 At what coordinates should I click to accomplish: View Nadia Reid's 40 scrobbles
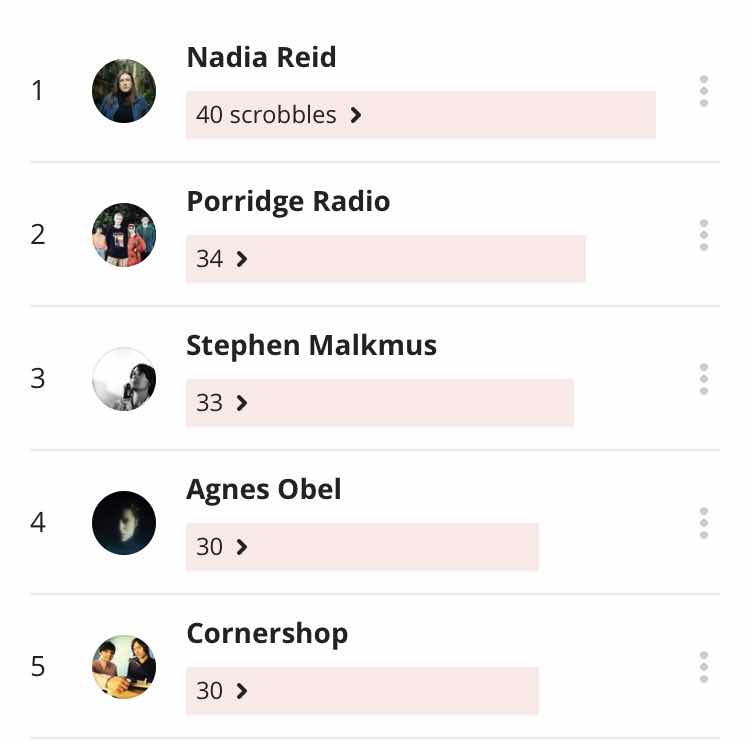coord(279,115)
